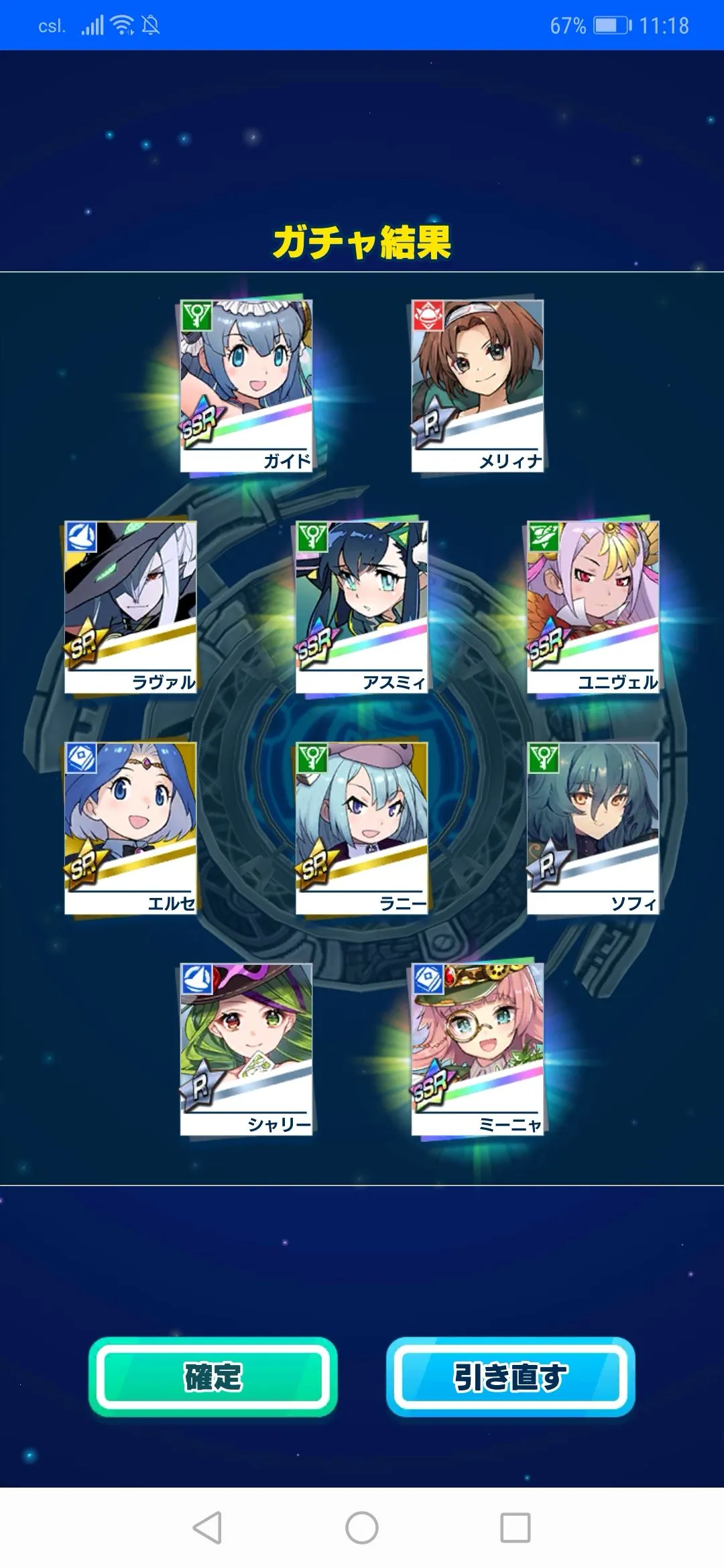View the SR エルセ character card
Screen dimensions: 724x1568
tap(131, 828)
